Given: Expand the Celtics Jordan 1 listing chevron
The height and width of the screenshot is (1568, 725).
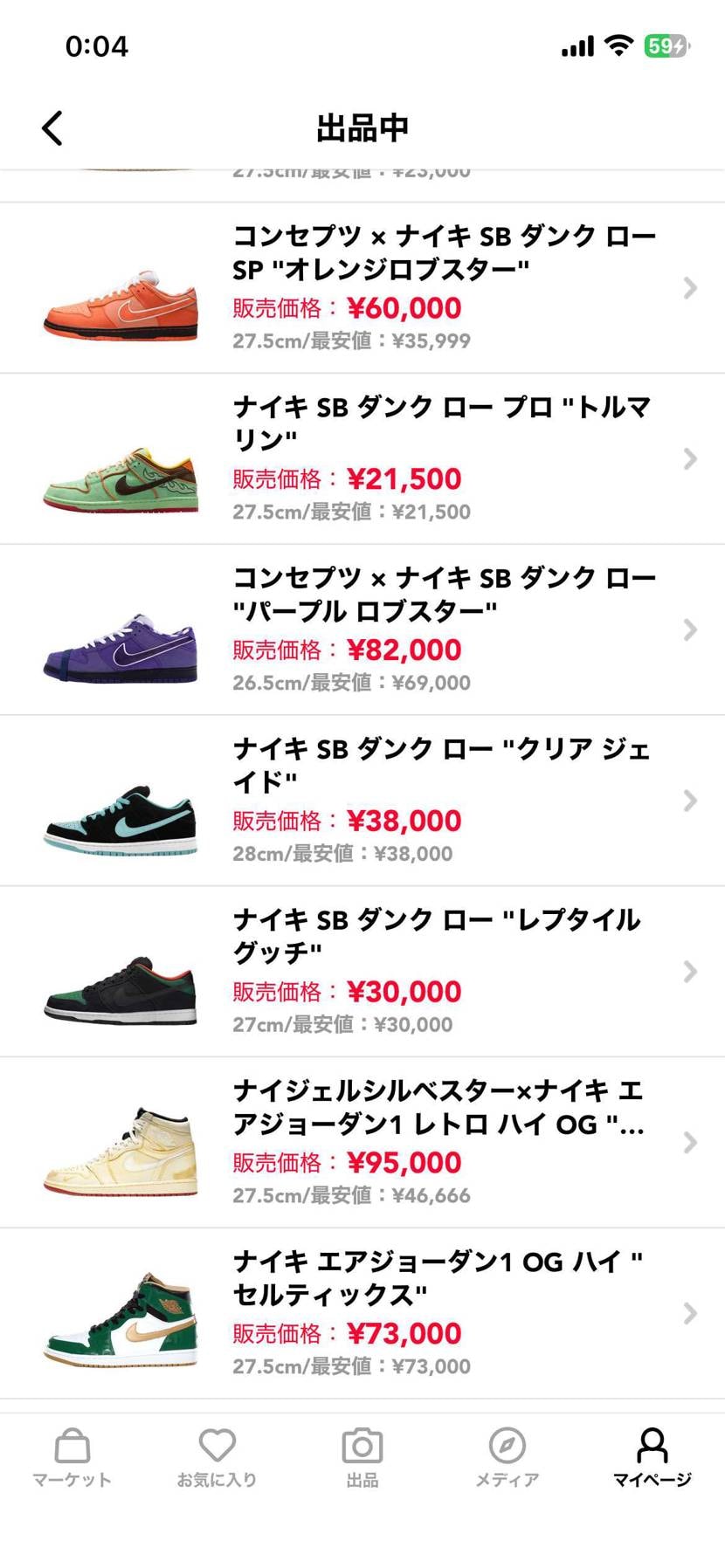Looking at the screenshot, I should click(691, 1314).
